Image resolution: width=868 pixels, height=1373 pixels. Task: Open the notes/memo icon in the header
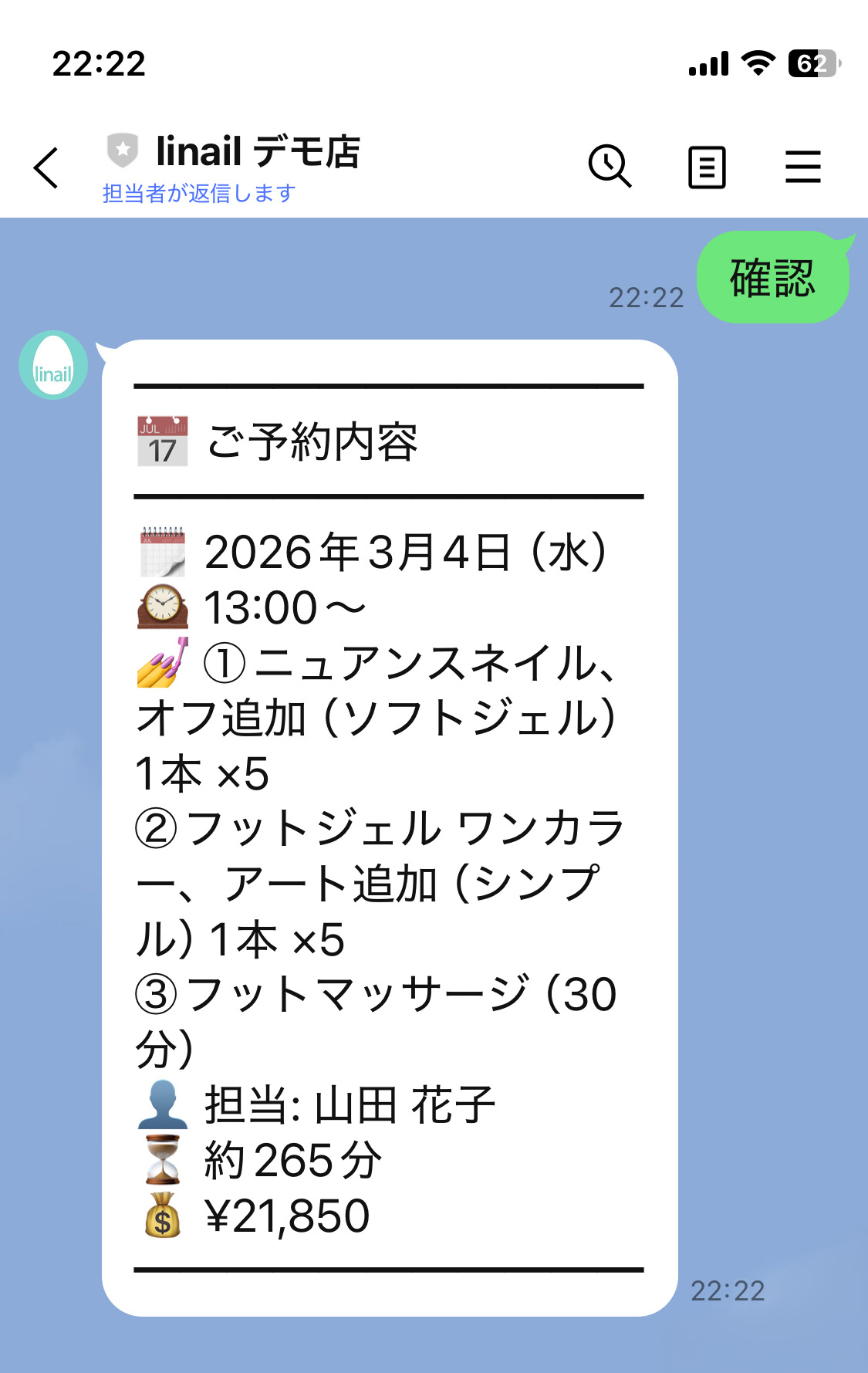706,164
